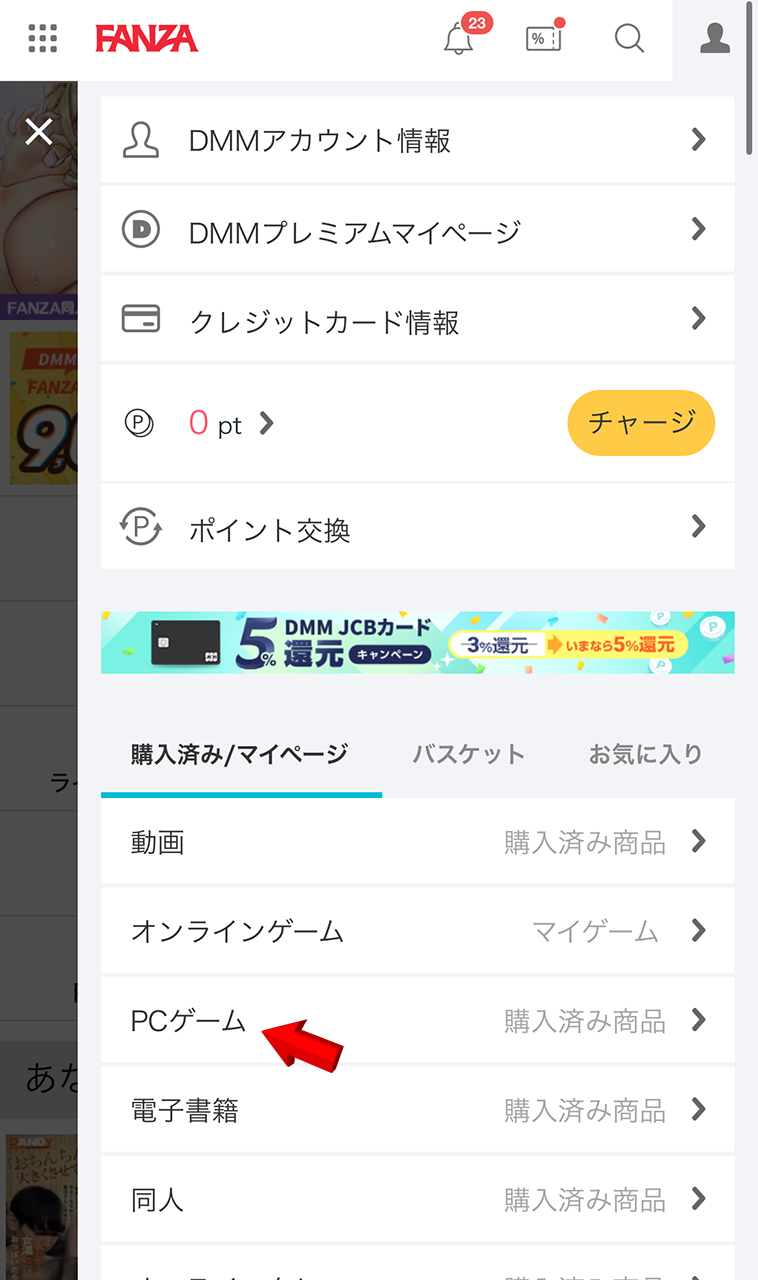Open 動画 purchased items

tap(417, 842)
